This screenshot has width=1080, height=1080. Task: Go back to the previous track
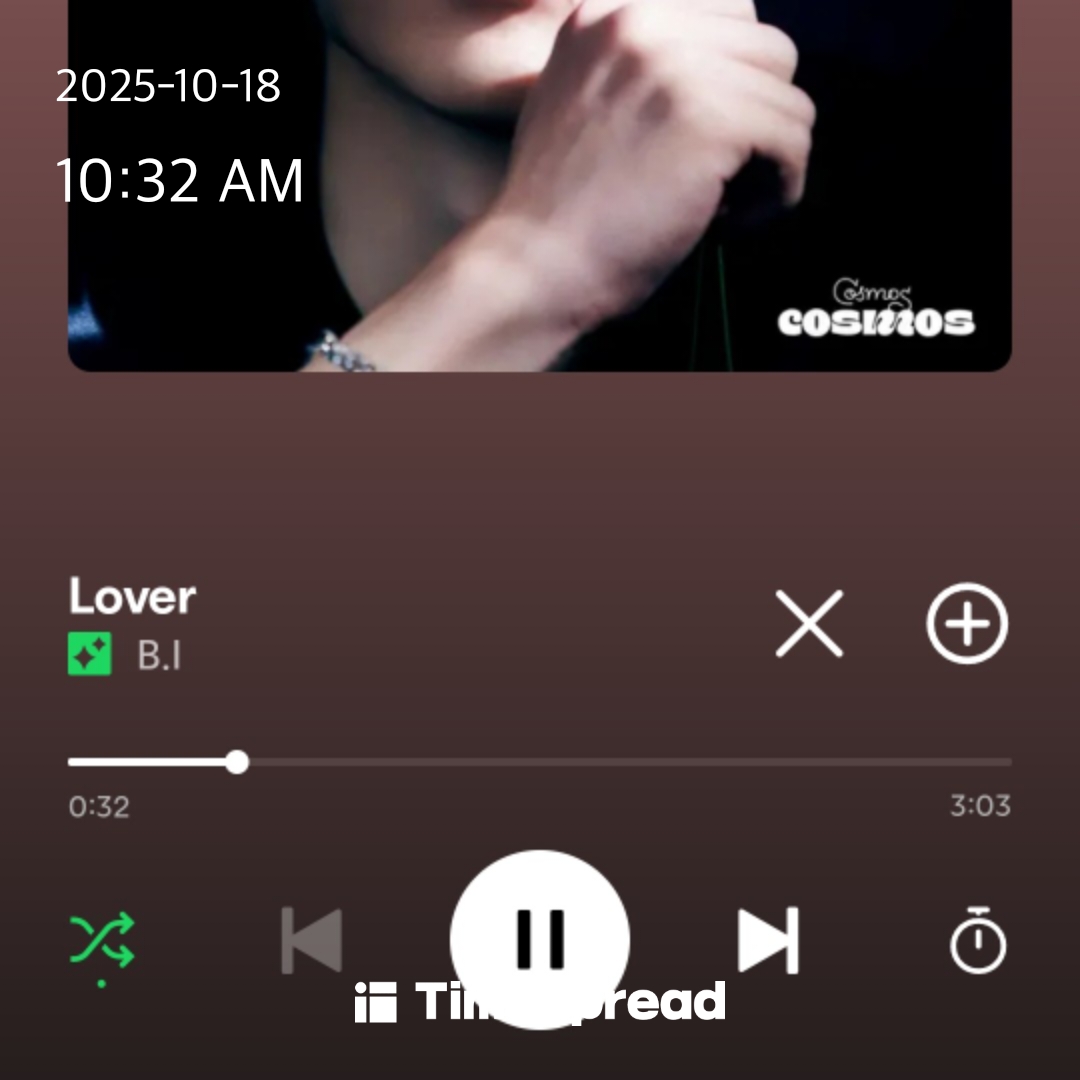click(312, 940)
